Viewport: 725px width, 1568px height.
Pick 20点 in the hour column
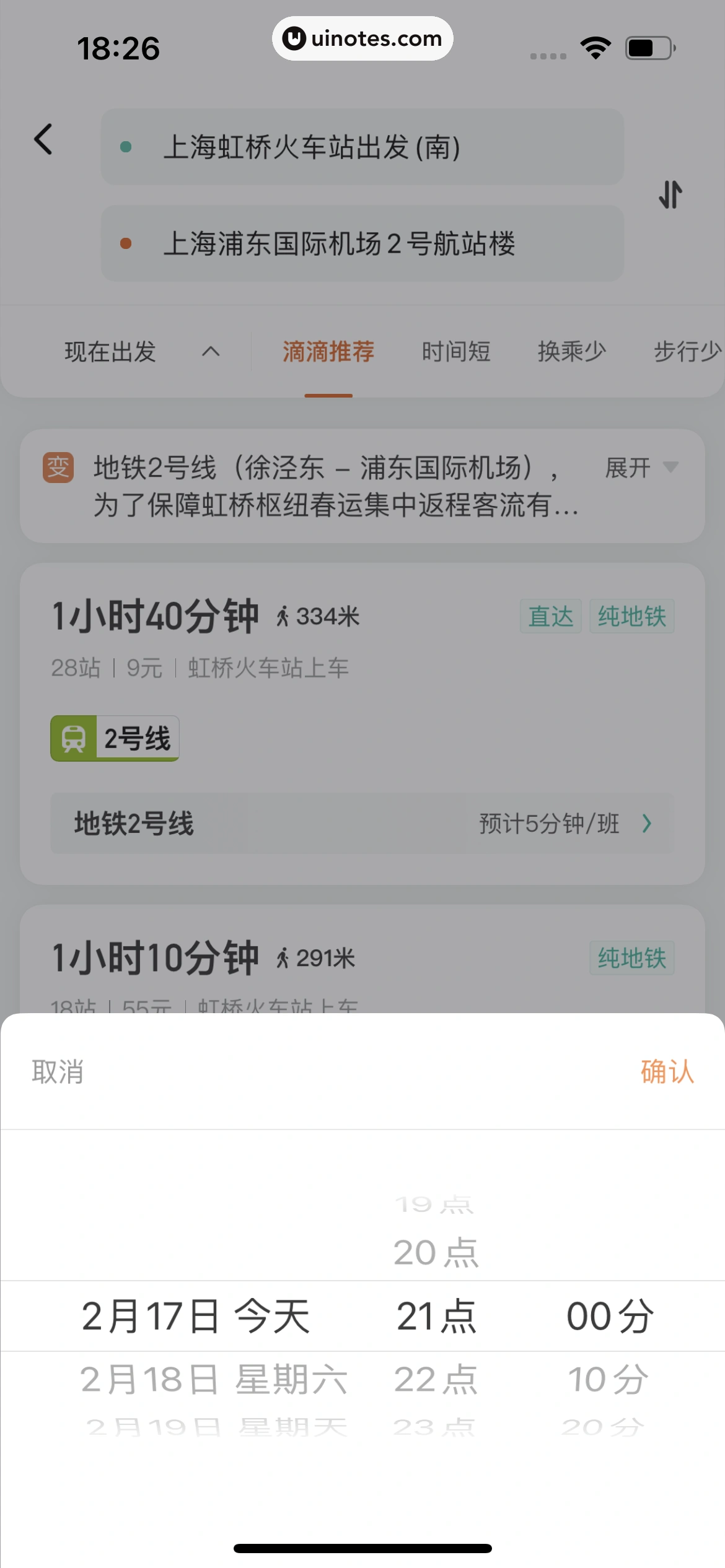point(436,1253)
